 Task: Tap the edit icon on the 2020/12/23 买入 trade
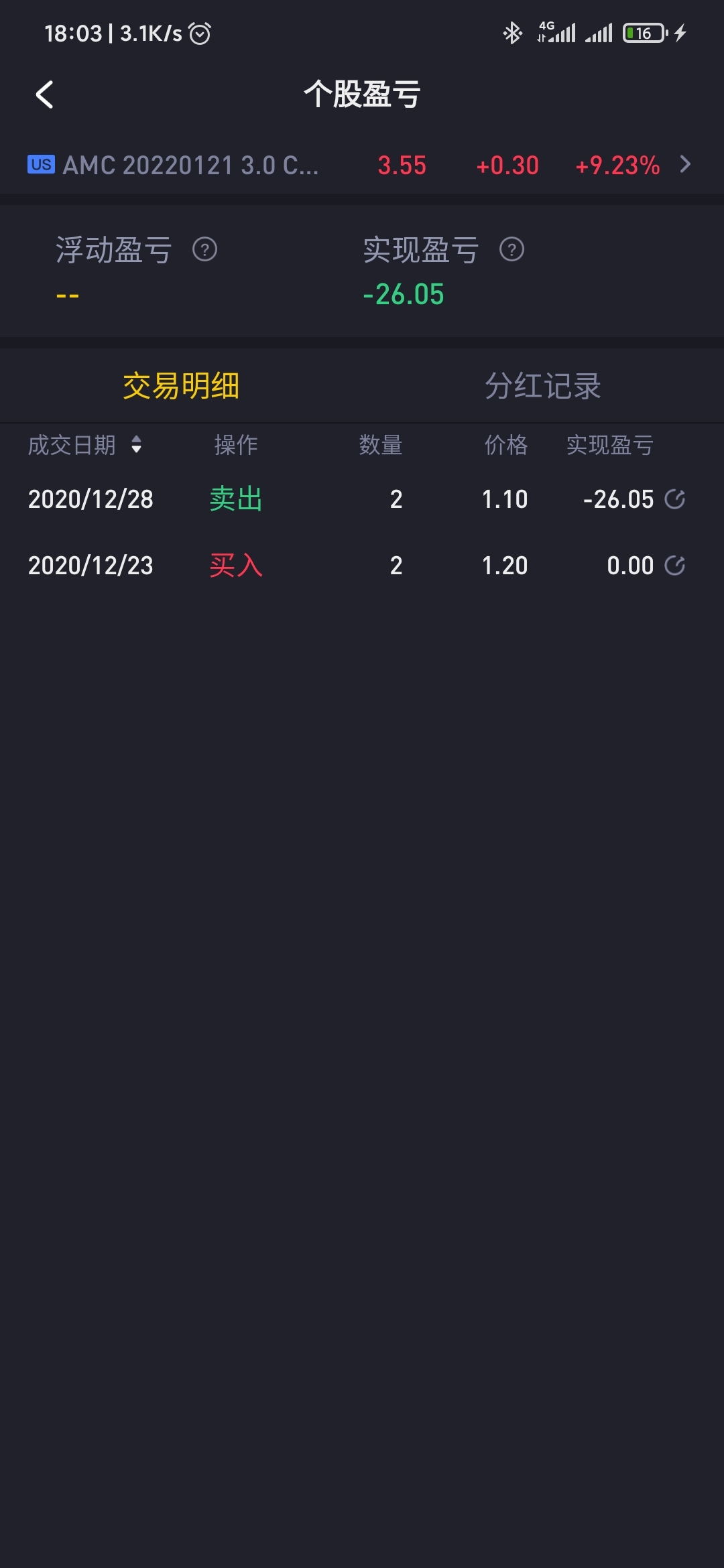[x=674, y=566]
